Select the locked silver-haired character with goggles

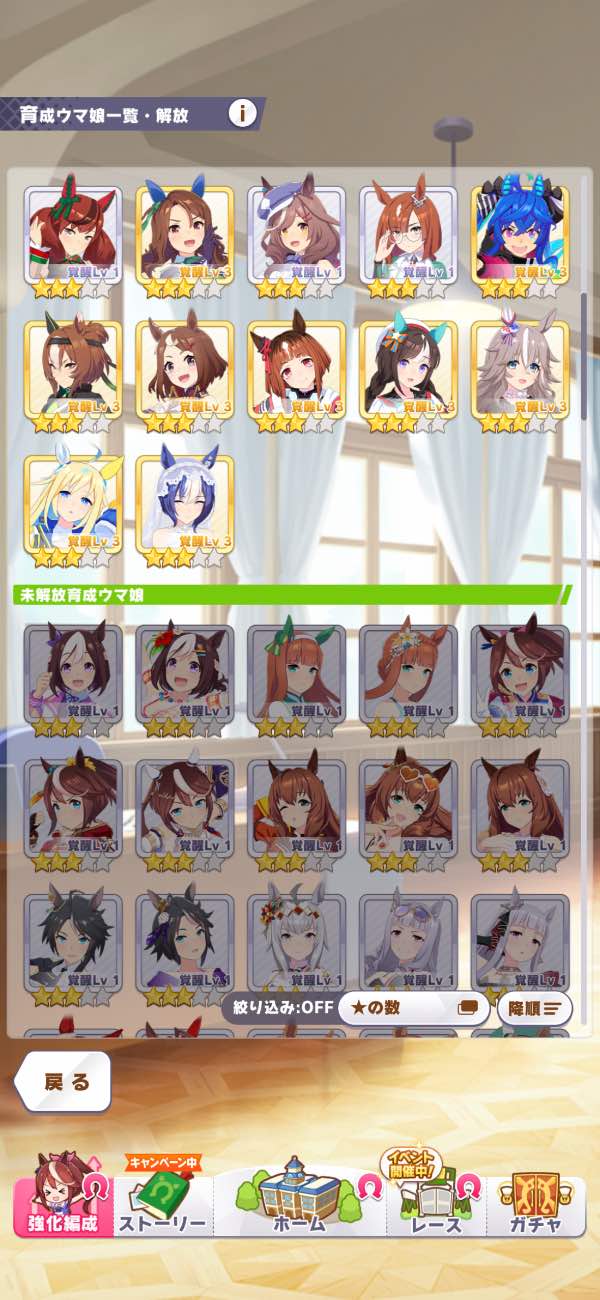[408, 943]
